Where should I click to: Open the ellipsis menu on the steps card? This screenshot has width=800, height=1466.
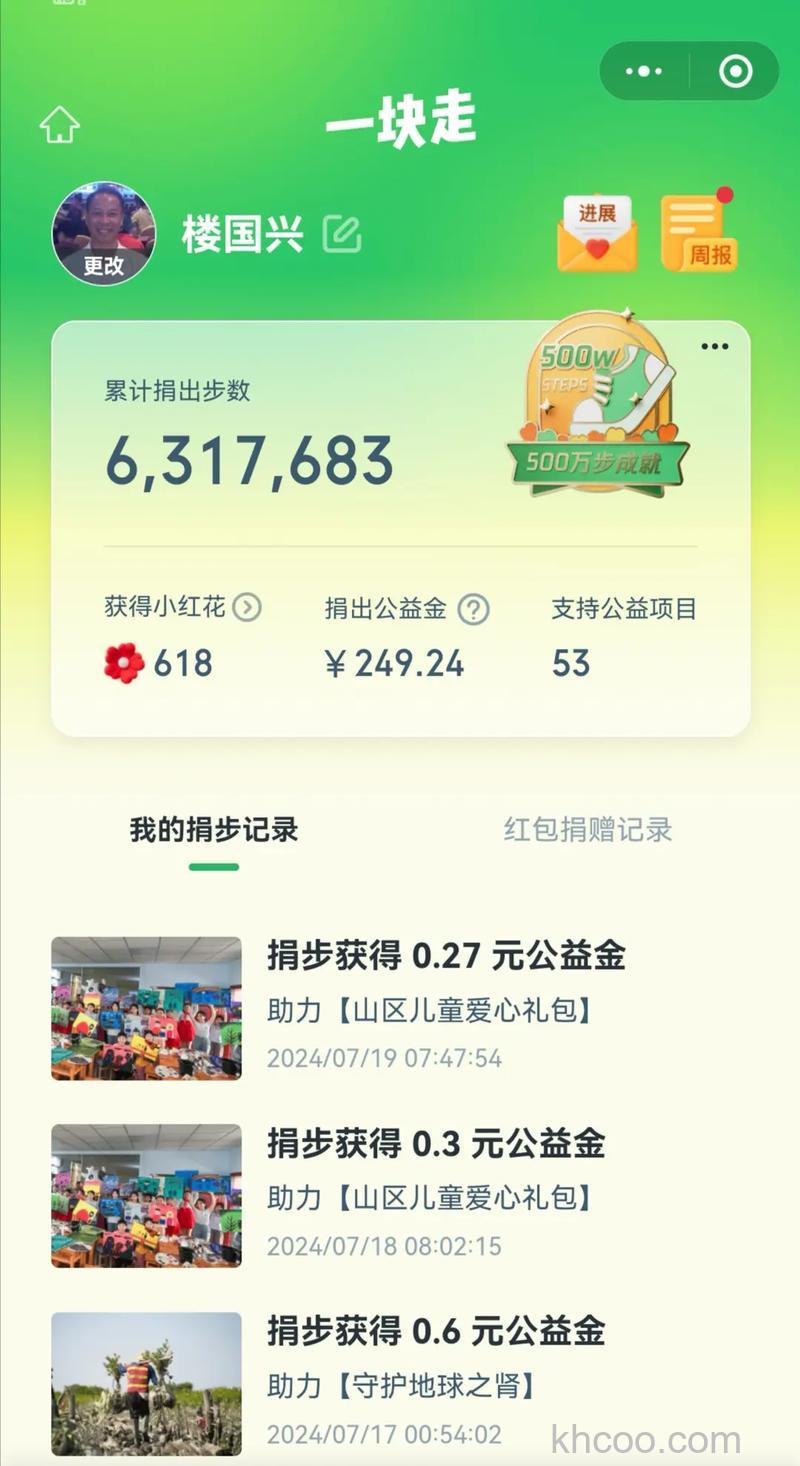[x=714, y=345]
